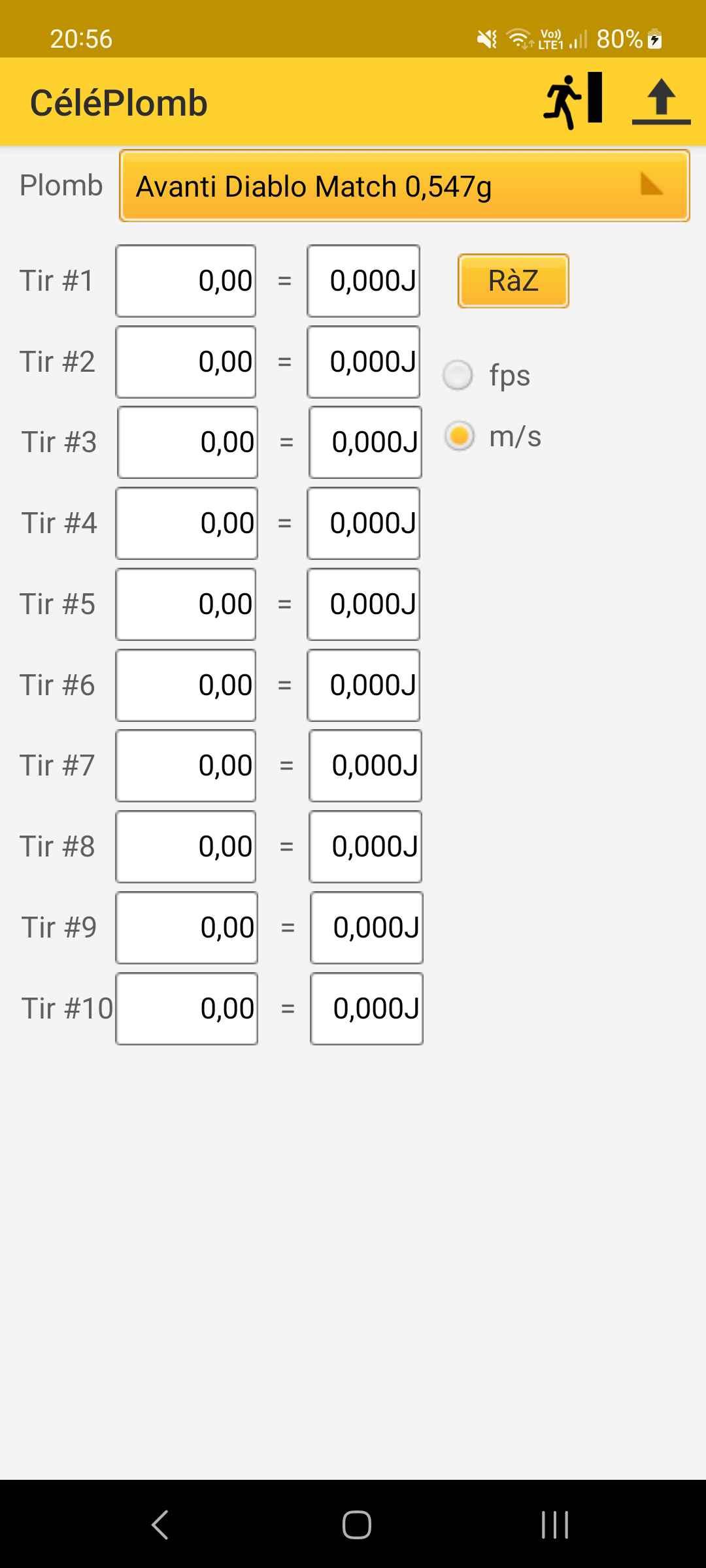Select the m/s unit option

(x=460, y=436)
